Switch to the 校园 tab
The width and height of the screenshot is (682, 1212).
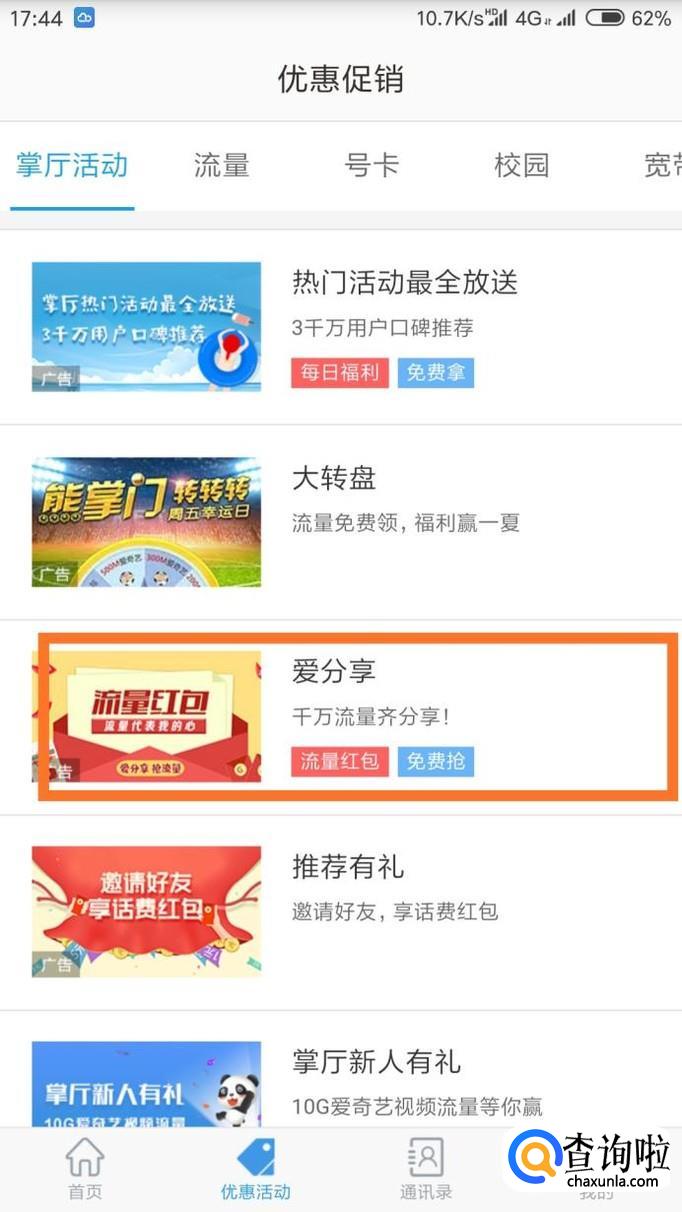pos(521,165)
